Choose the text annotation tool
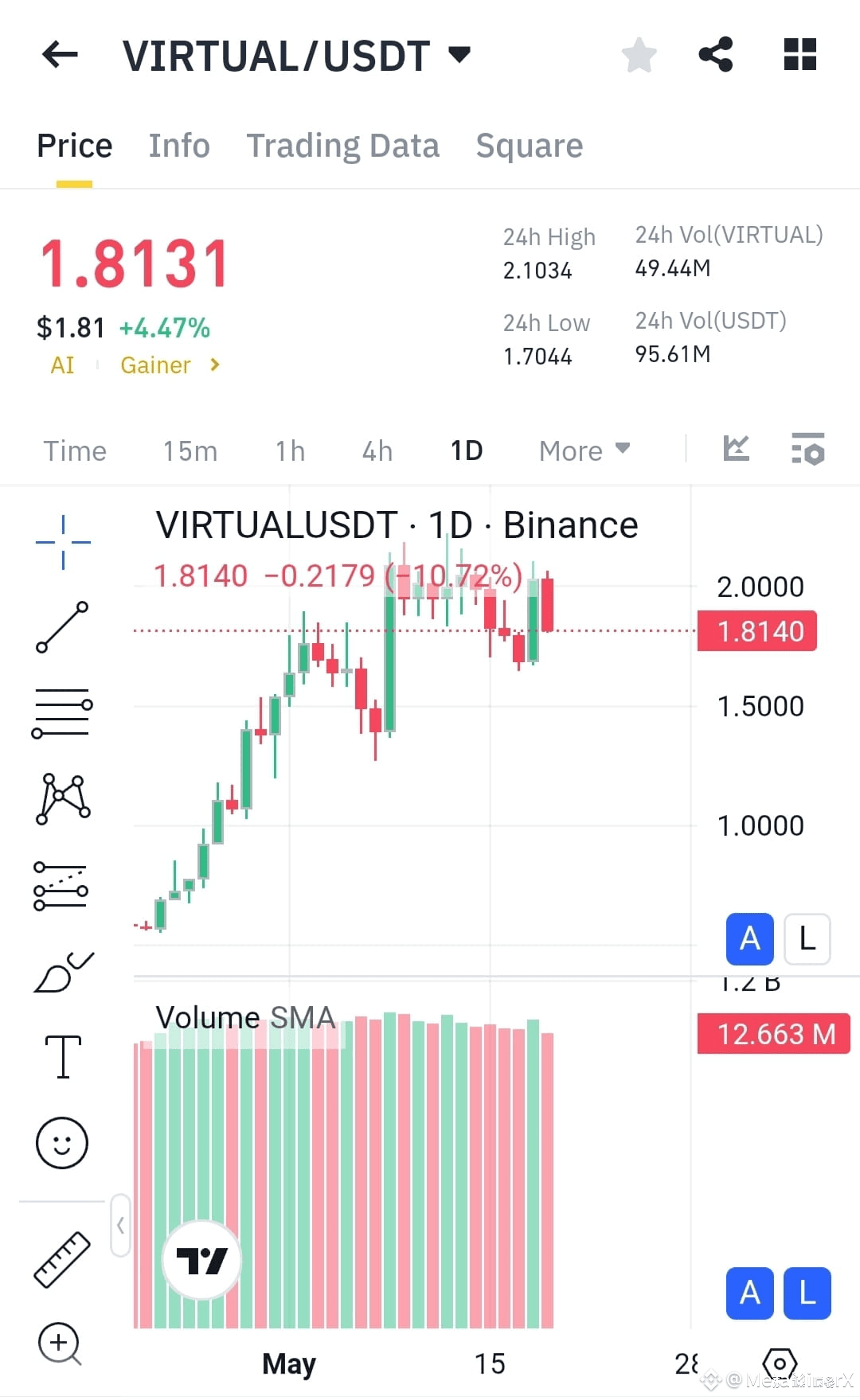The height and width of the screenshot is (1400, 860). (x=62, y=1056)
